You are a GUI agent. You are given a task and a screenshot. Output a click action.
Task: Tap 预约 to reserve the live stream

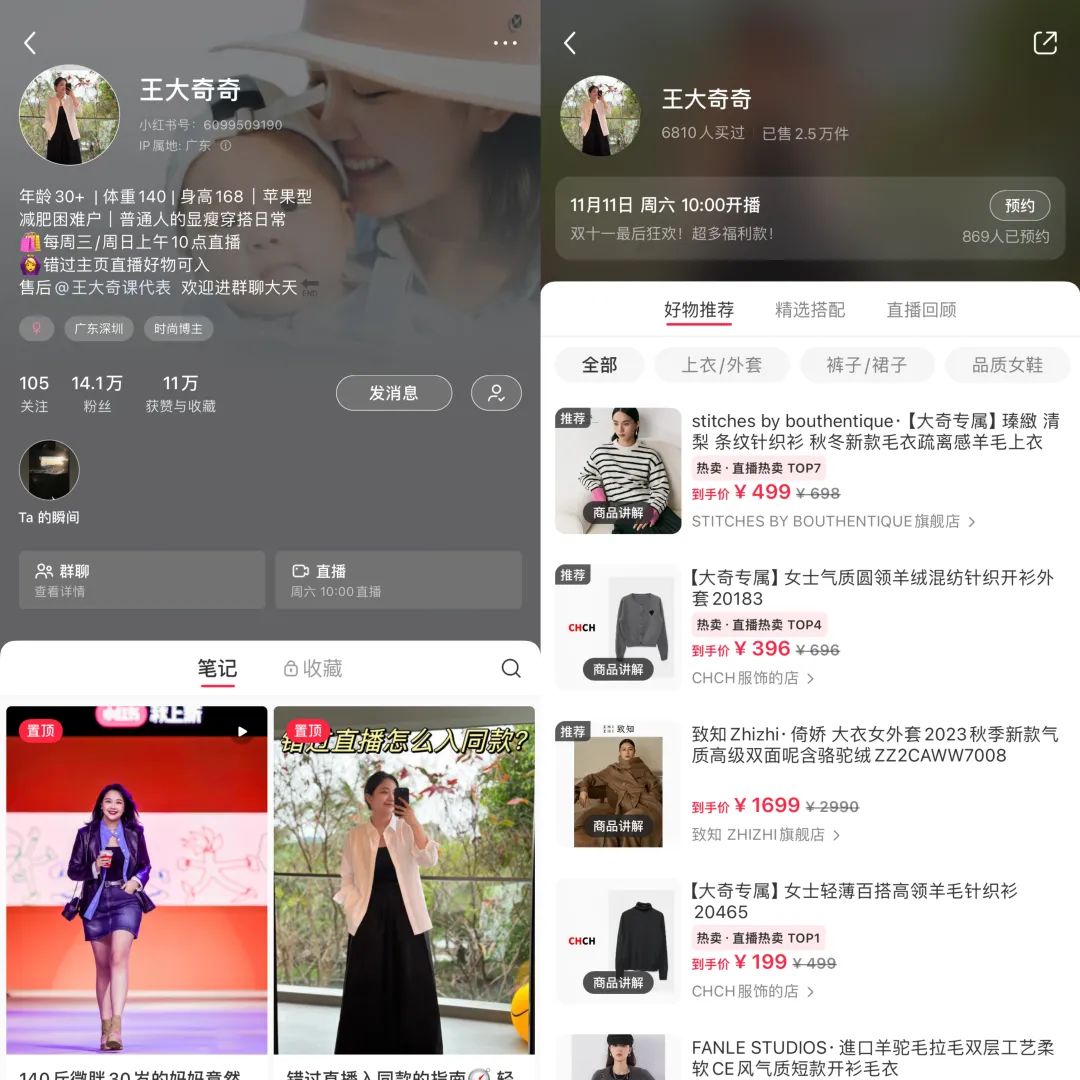[1019, 206]
